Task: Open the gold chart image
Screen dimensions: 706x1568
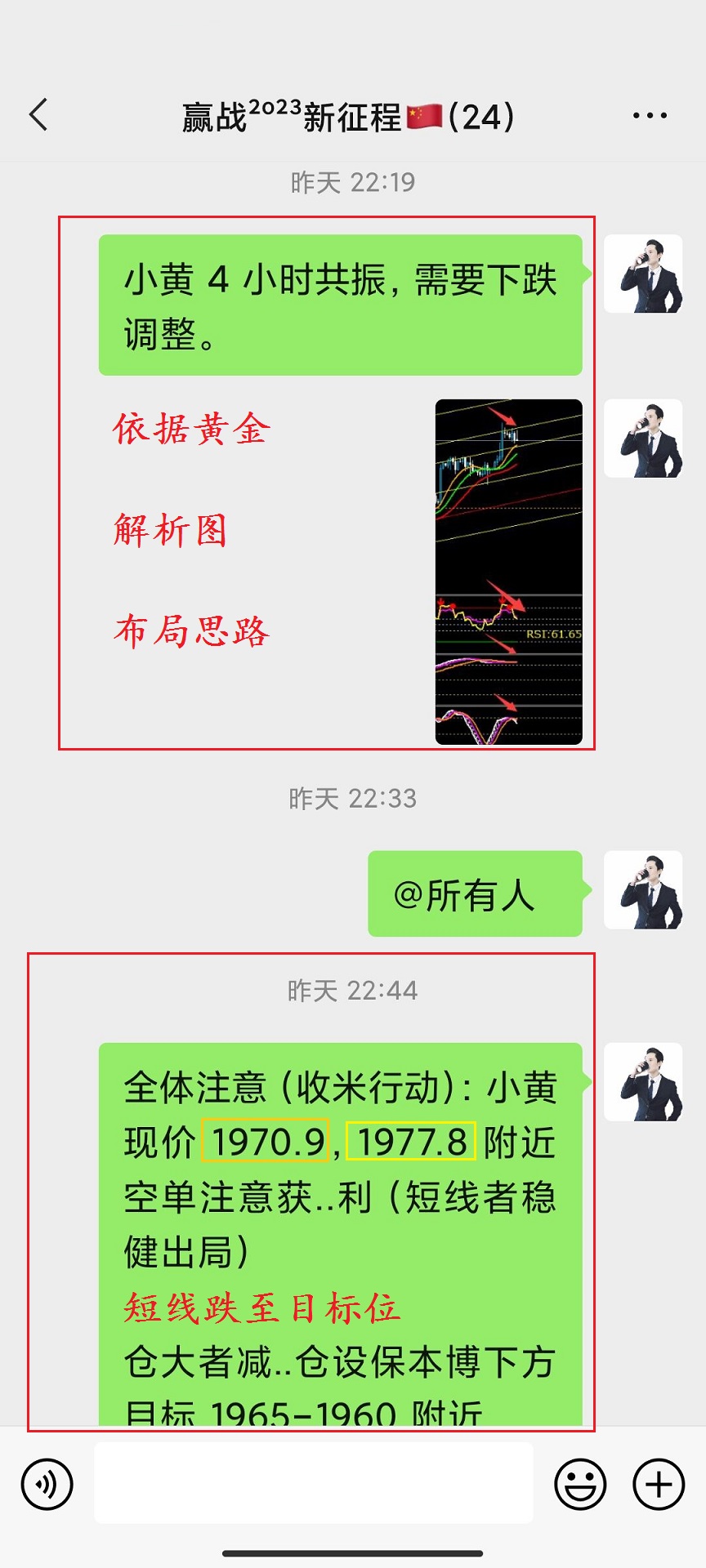Action: click(x=508, y=572)
